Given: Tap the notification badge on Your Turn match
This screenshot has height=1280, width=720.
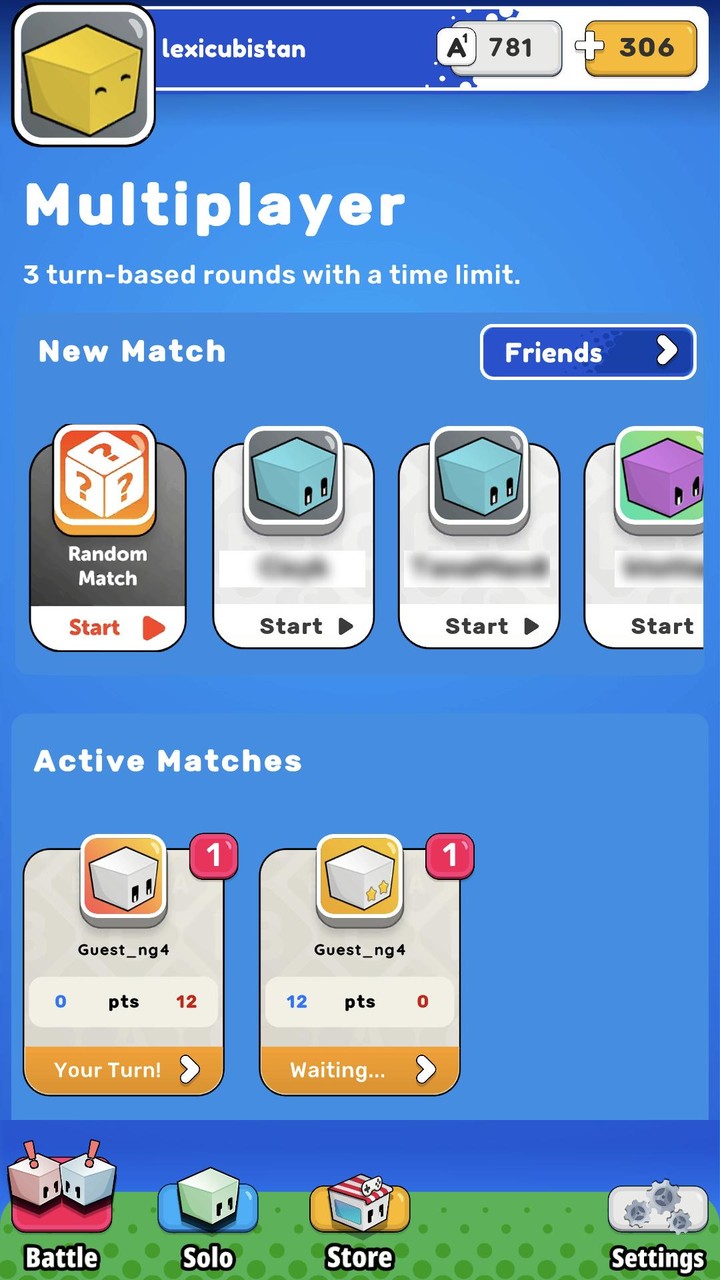Looking at the screenshot, I should pos(214,856).
